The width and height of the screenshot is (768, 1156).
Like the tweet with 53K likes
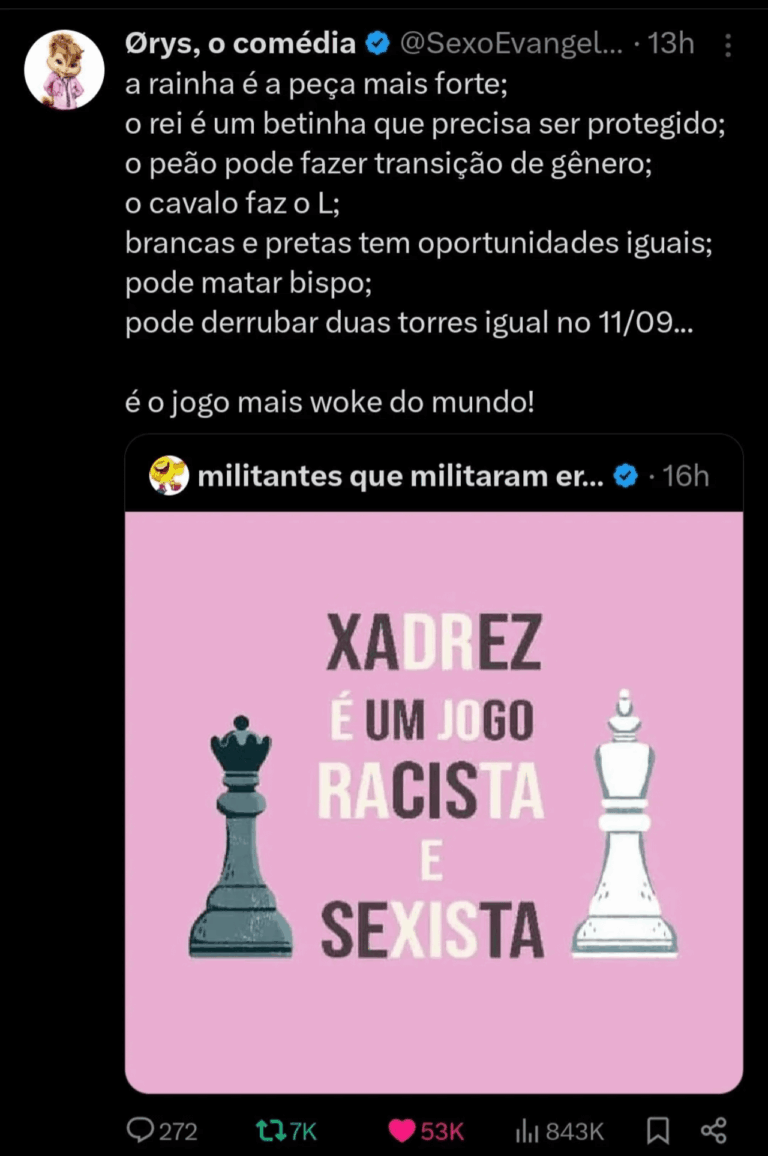pos(402,1131)
